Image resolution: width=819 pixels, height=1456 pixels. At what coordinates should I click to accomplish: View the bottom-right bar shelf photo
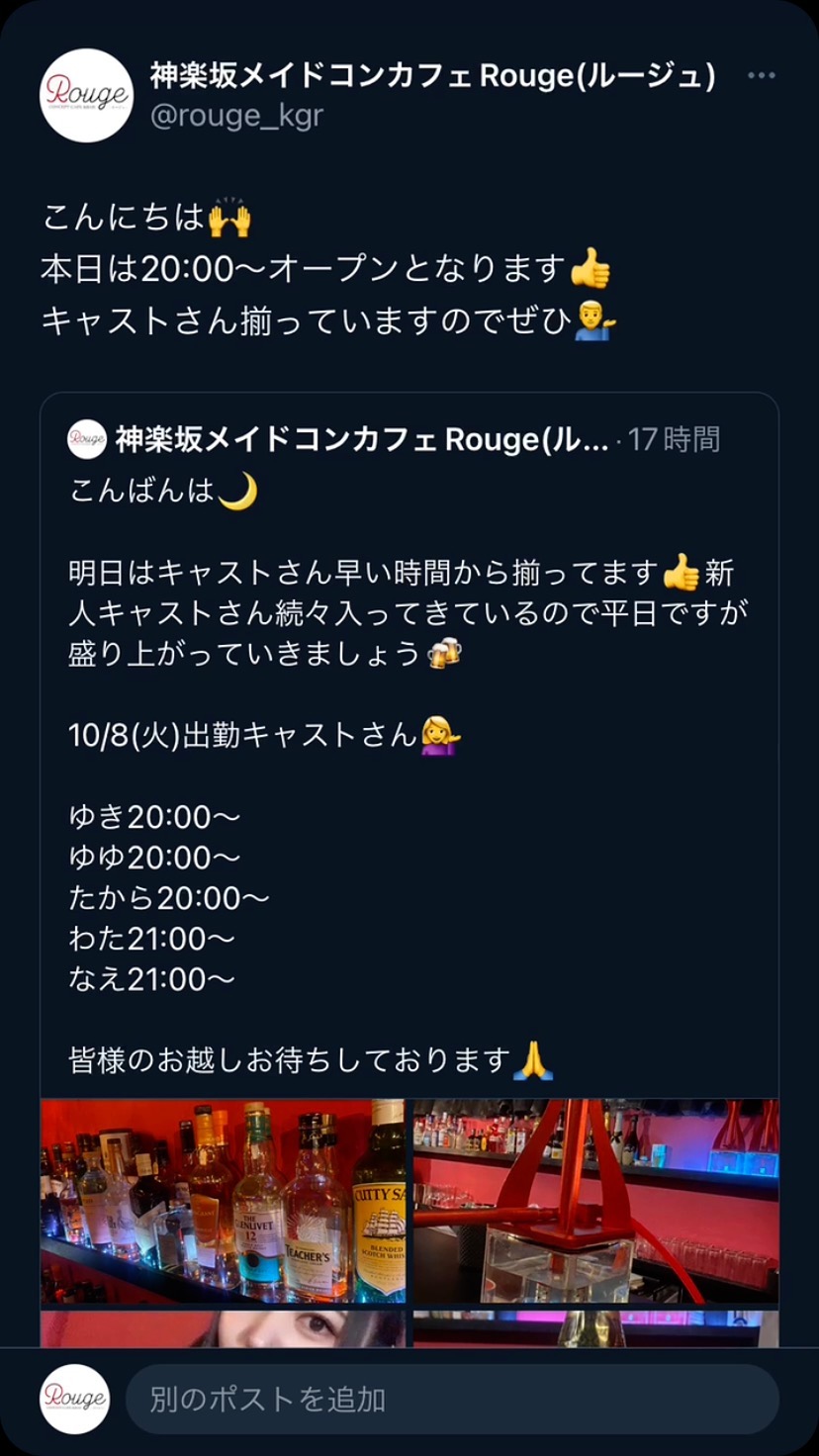(595, 1328)
